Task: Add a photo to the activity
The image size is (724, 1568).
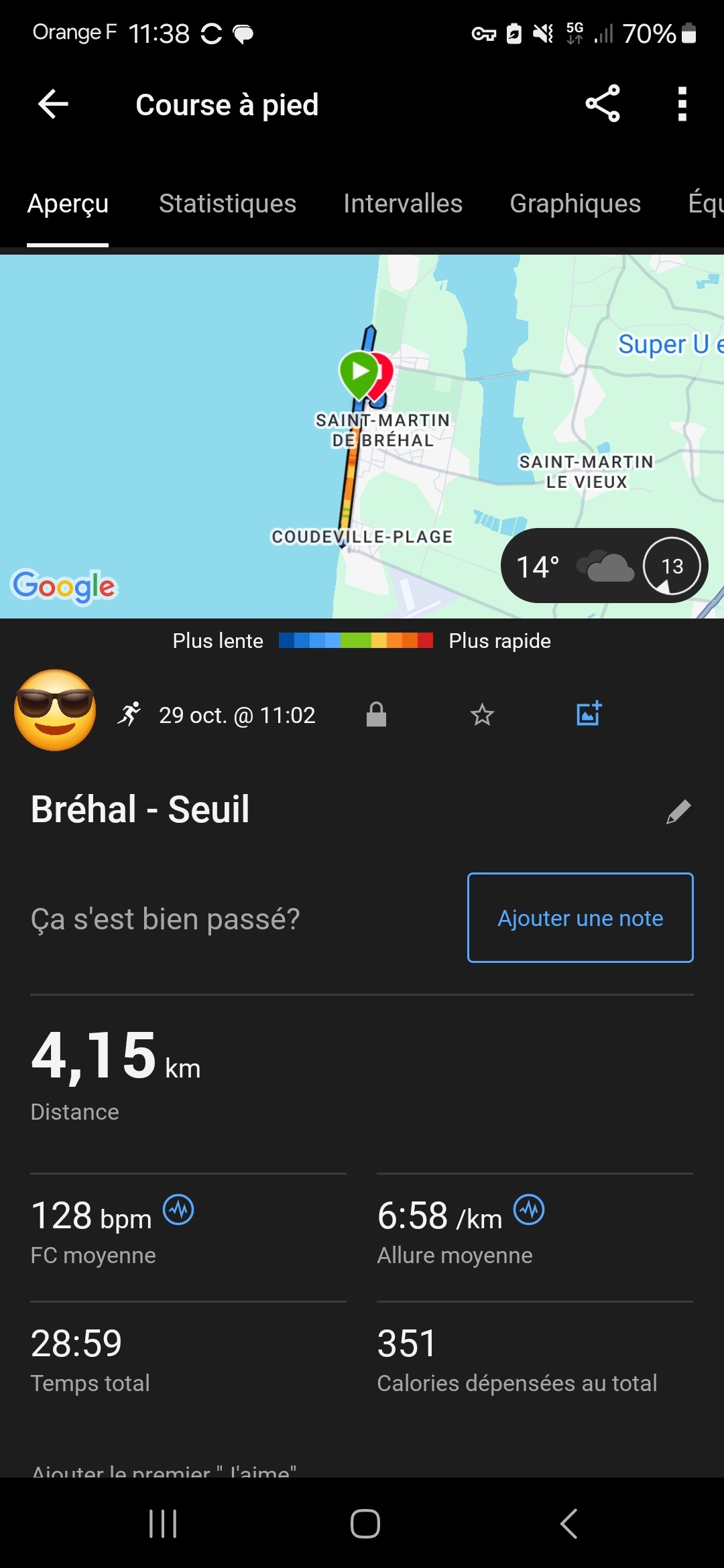Action: (589, 714)
